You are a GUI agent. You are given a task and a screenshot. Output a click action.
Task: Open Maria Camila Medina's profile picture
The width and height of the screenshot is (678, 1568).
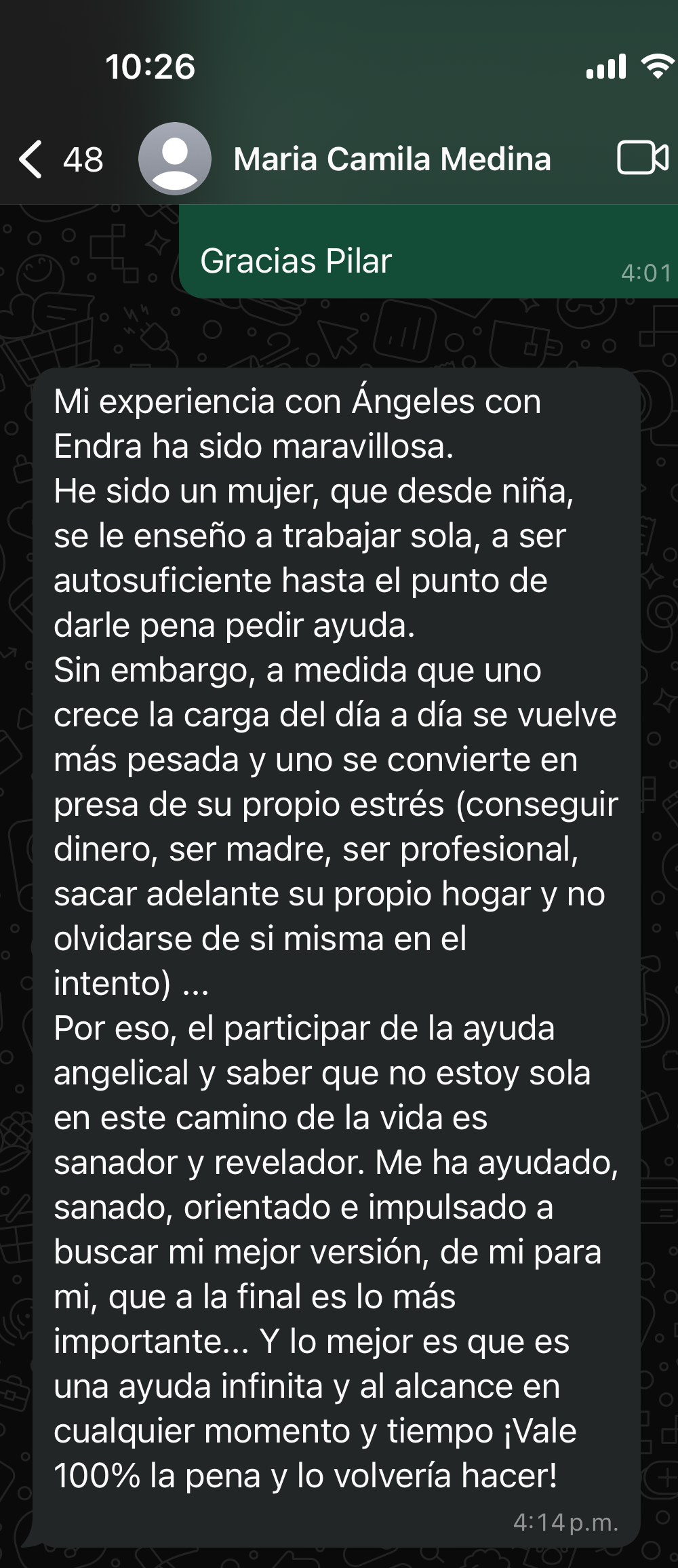point(175,159)
